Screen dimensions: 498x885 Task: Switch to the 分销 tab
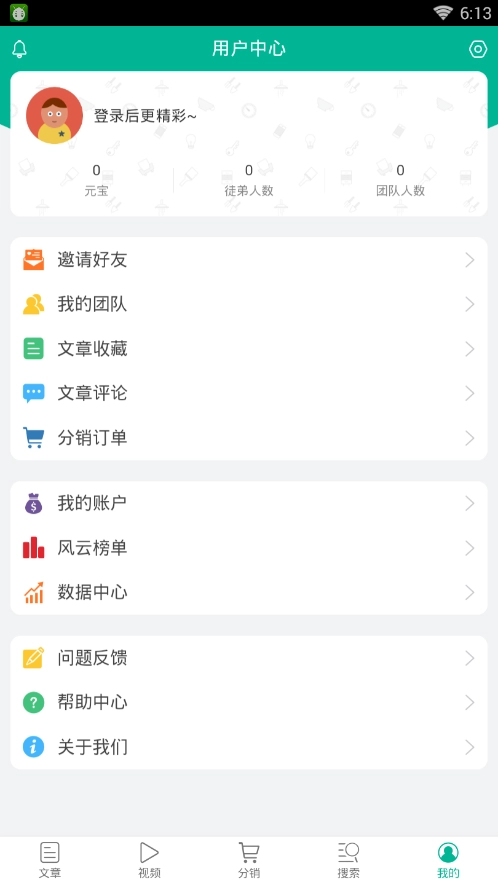249,860
